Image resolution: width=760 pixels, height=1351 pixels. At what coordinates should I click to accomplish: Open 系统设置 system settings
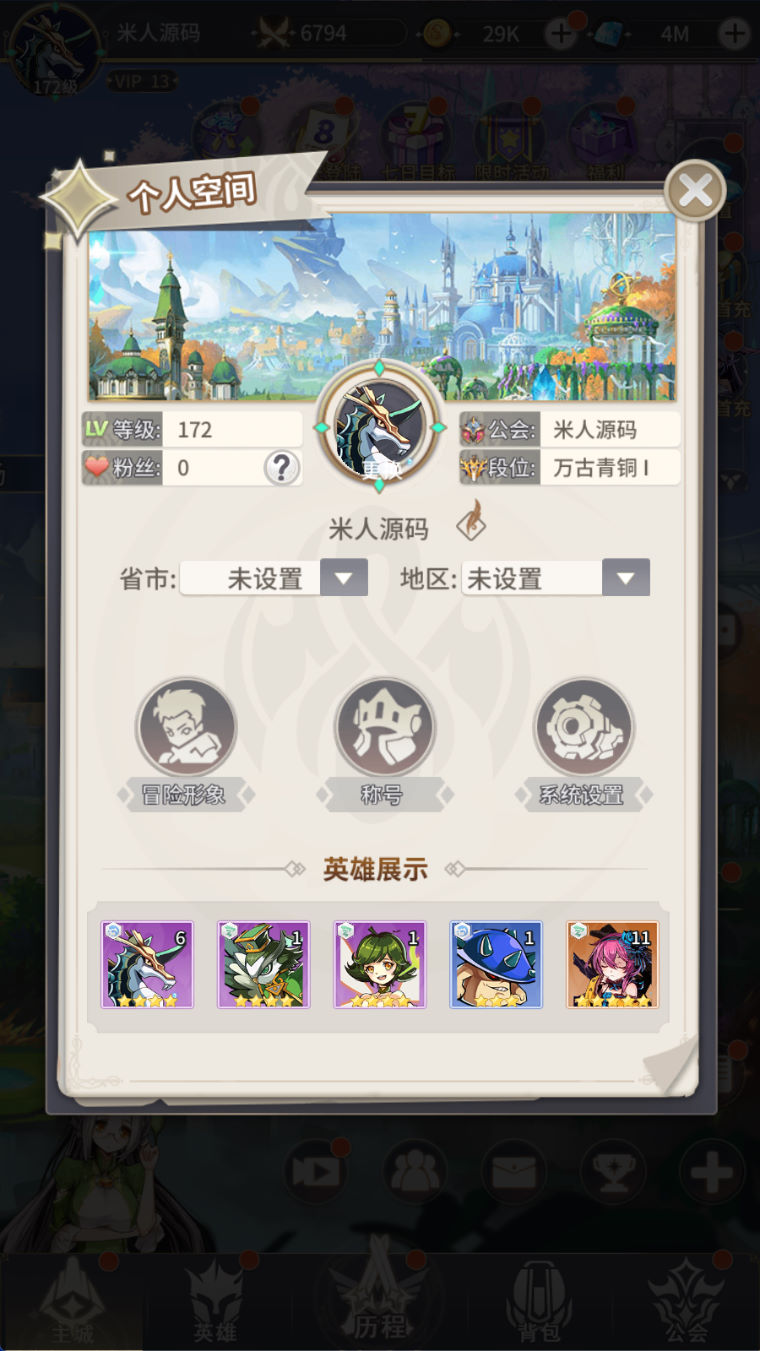(583, 728)
